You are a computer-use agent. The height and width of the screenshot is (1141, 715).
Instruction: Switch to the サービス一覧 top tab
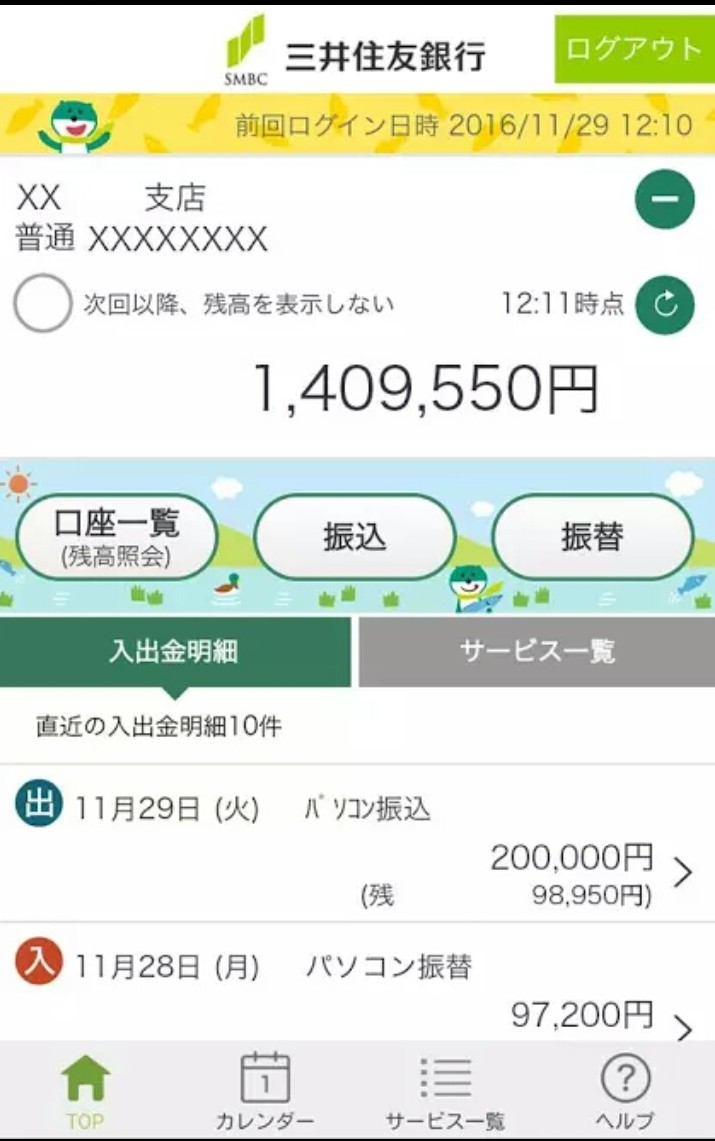(537, 652)
